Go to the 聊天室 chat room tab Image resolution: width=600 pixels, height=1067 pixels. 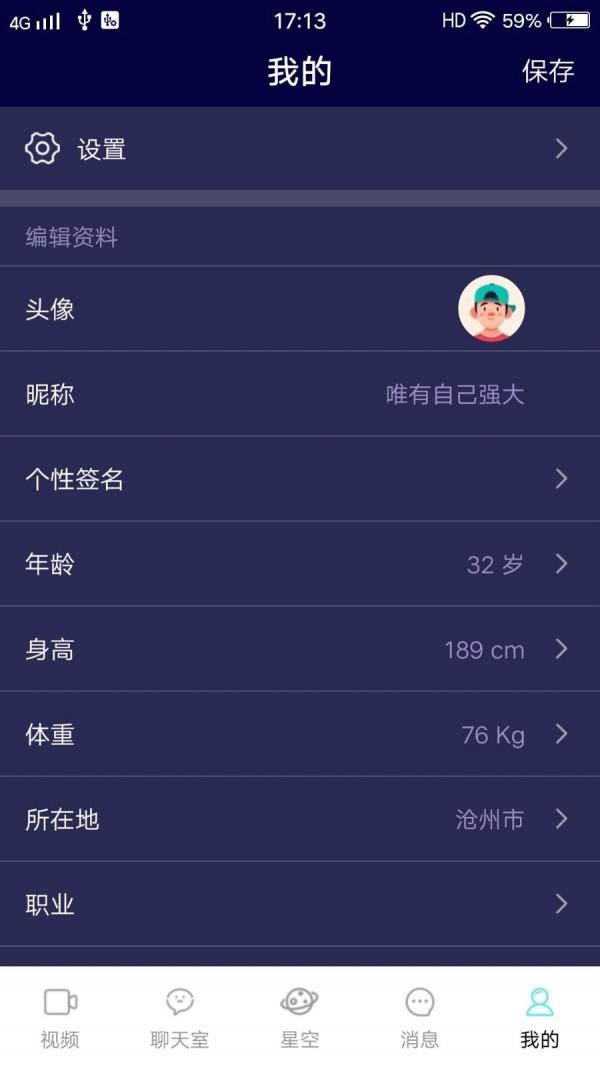pos(180,1017)
